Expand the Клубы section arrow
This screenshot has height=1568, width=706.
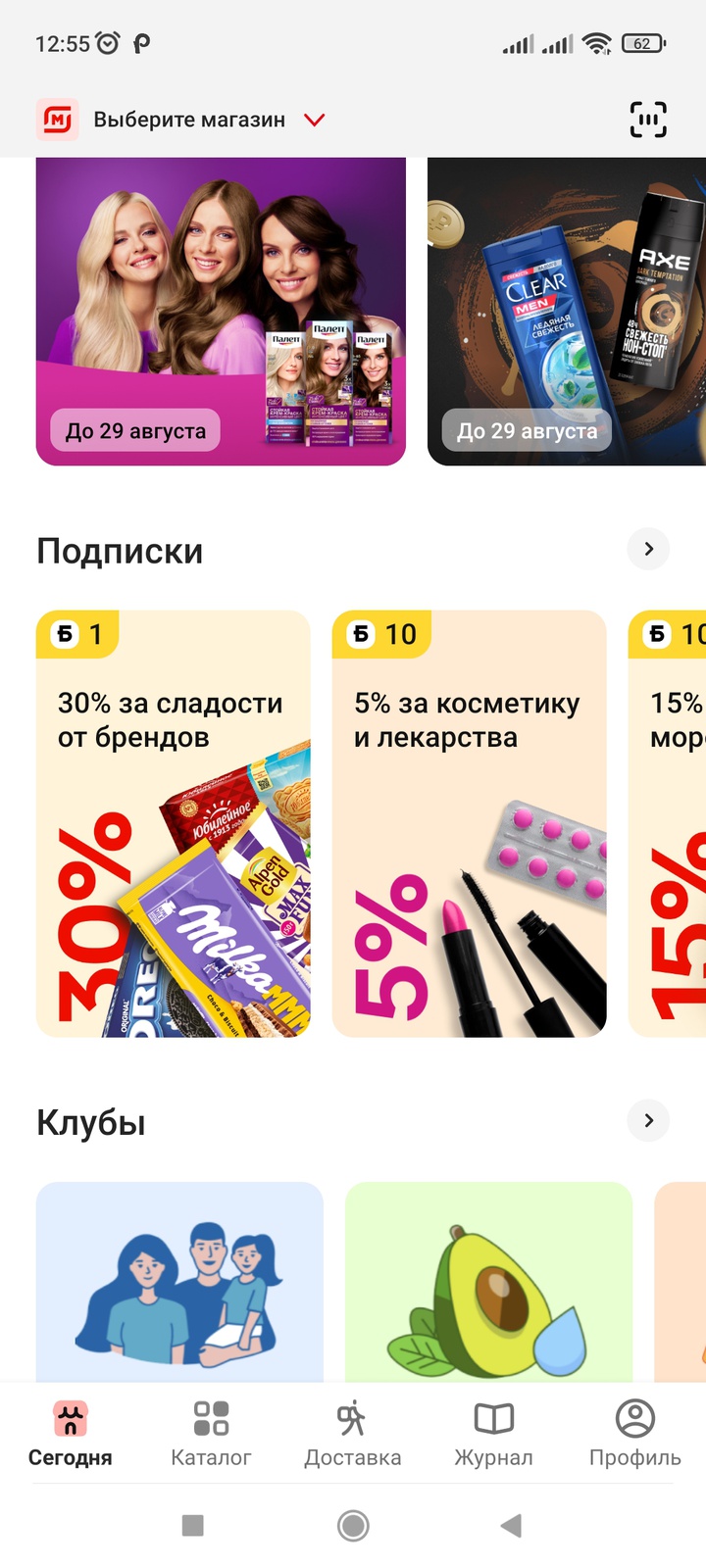pos(648,1120)
